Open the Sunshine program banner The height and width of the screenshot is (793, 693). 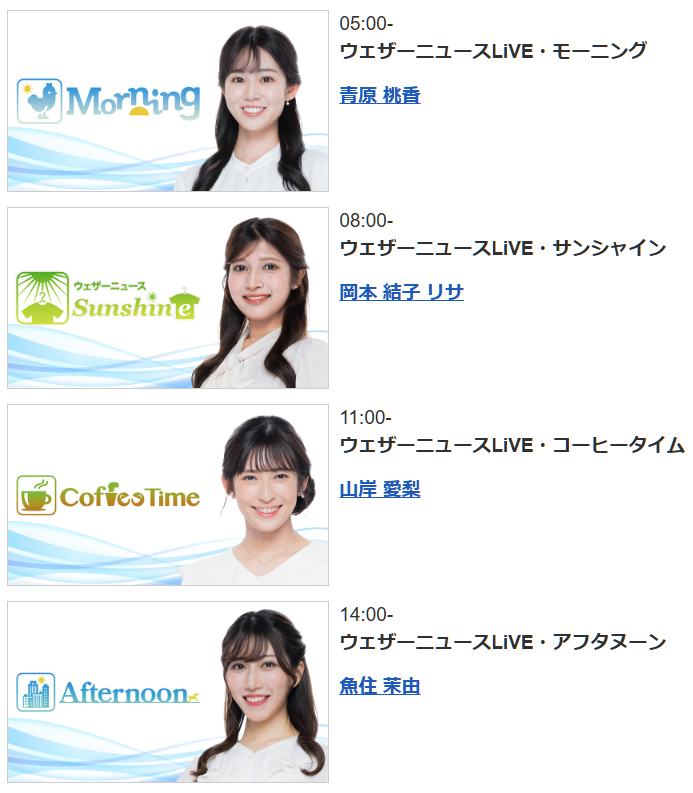tap(168, 298)
